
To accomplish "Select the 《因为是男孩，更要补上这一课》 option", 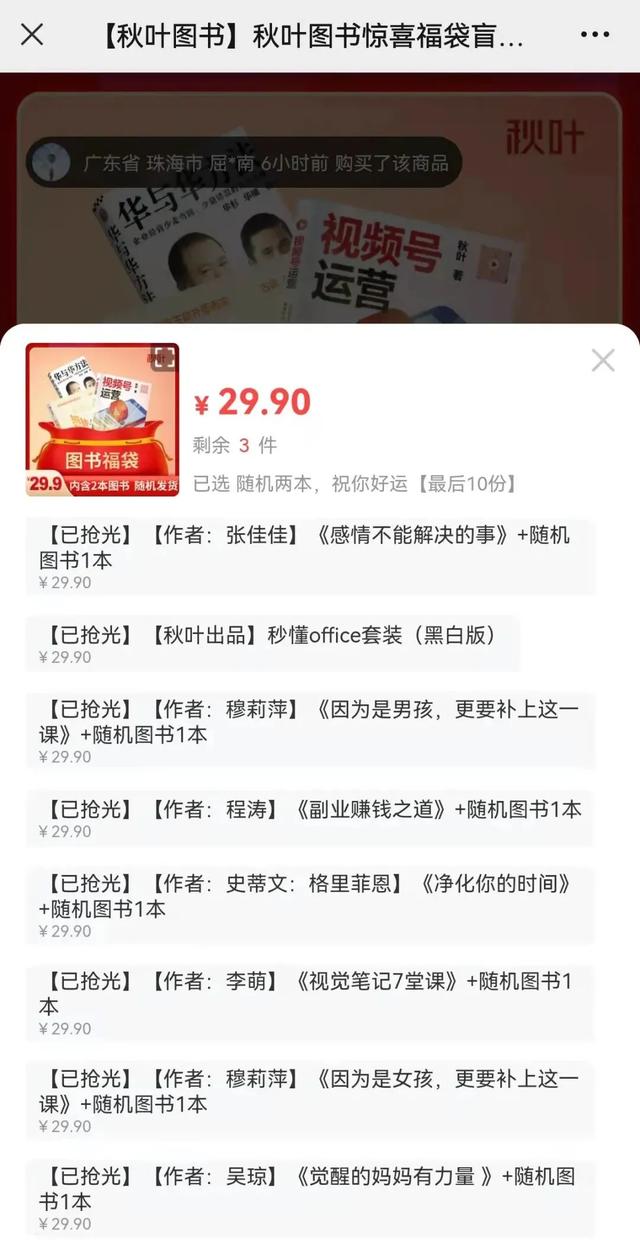I will pyautogui.click(x=310, y=731).
